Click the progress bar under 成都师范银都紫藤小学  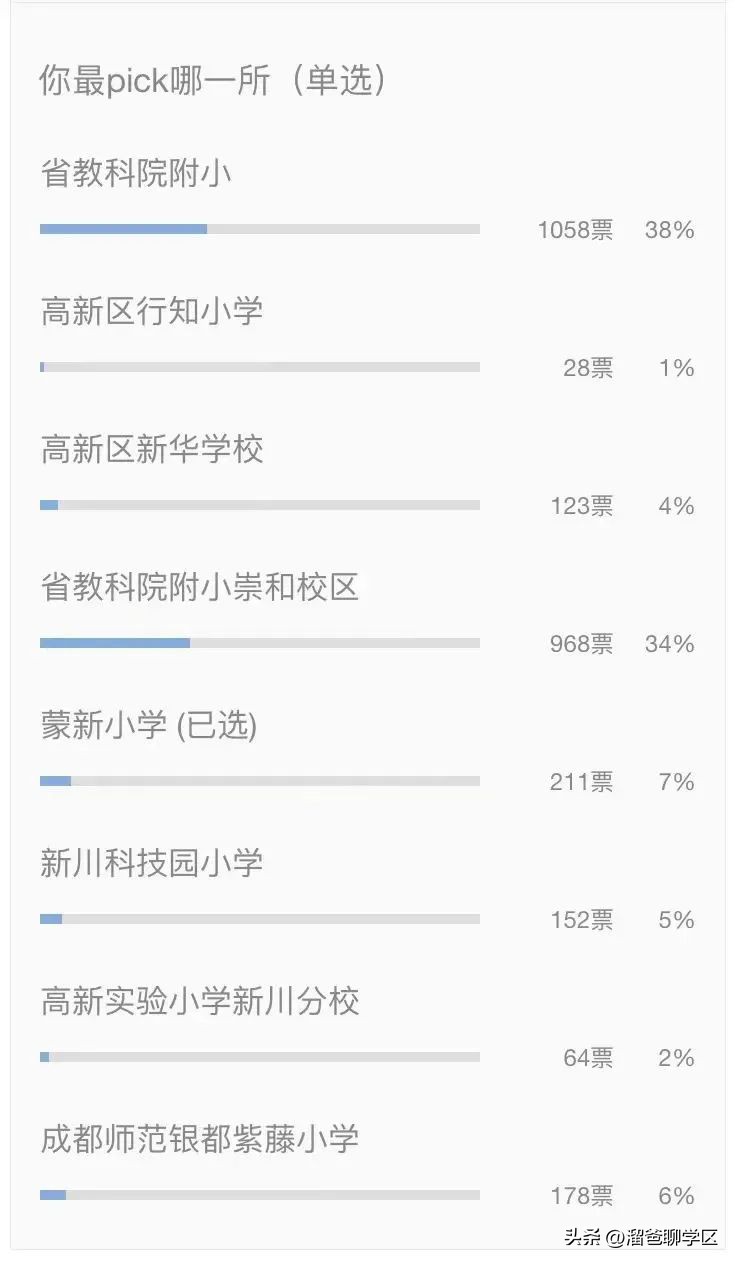click(x=260, y=1193)
